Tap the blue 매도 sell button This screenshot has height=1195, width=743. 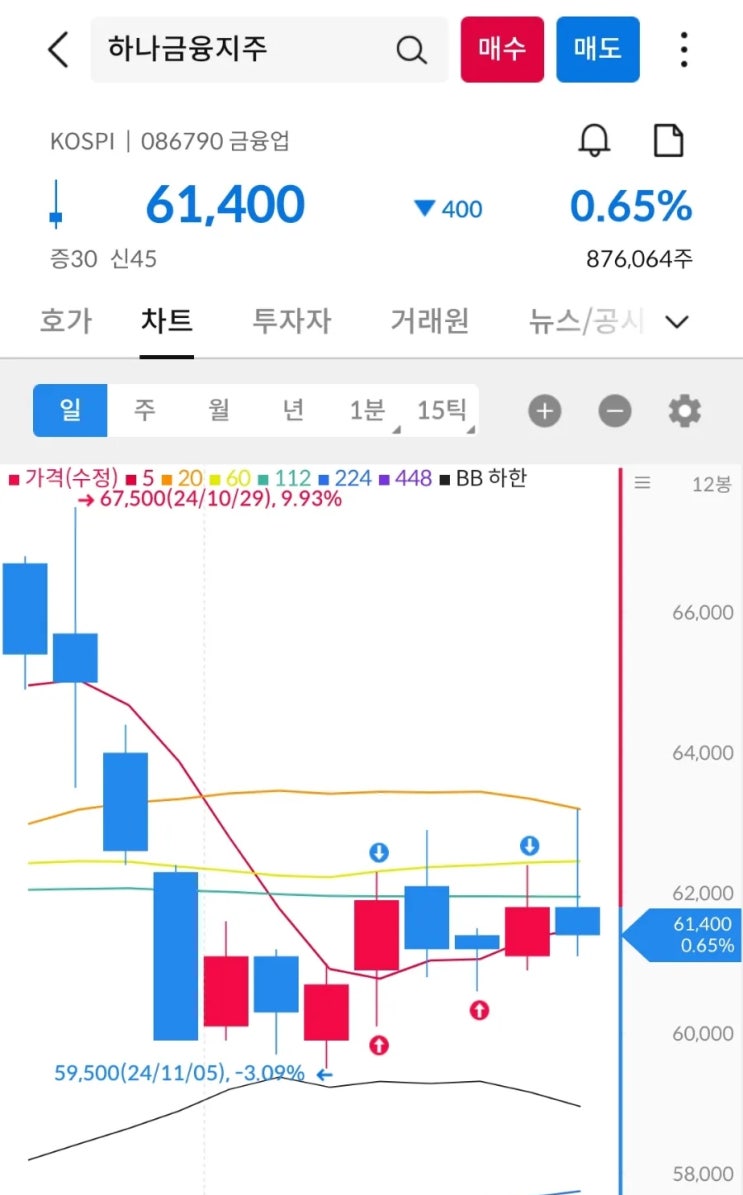tap(597, 49)
